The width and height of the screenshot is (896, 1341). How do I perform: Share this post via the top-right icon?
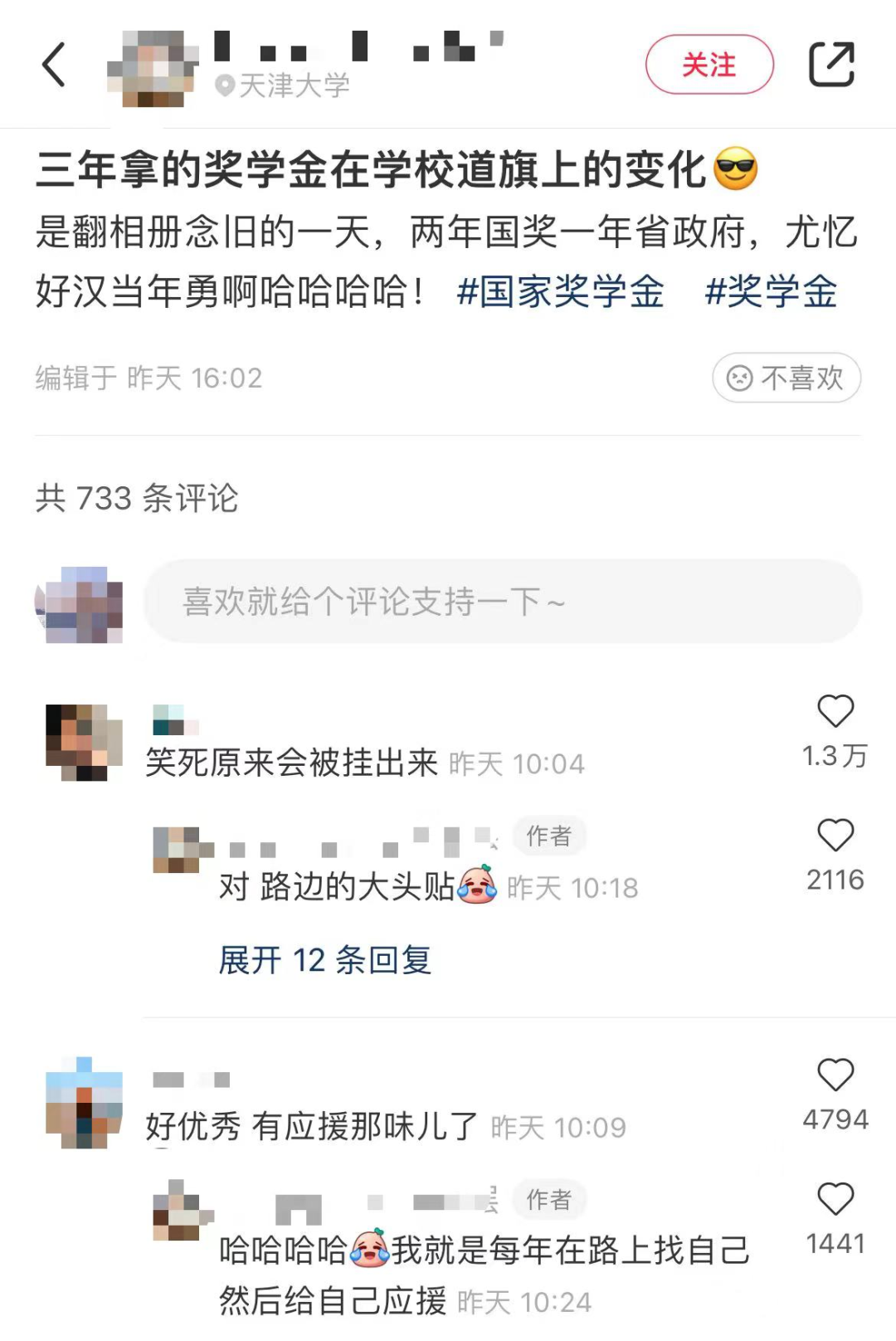click(831, 65)
